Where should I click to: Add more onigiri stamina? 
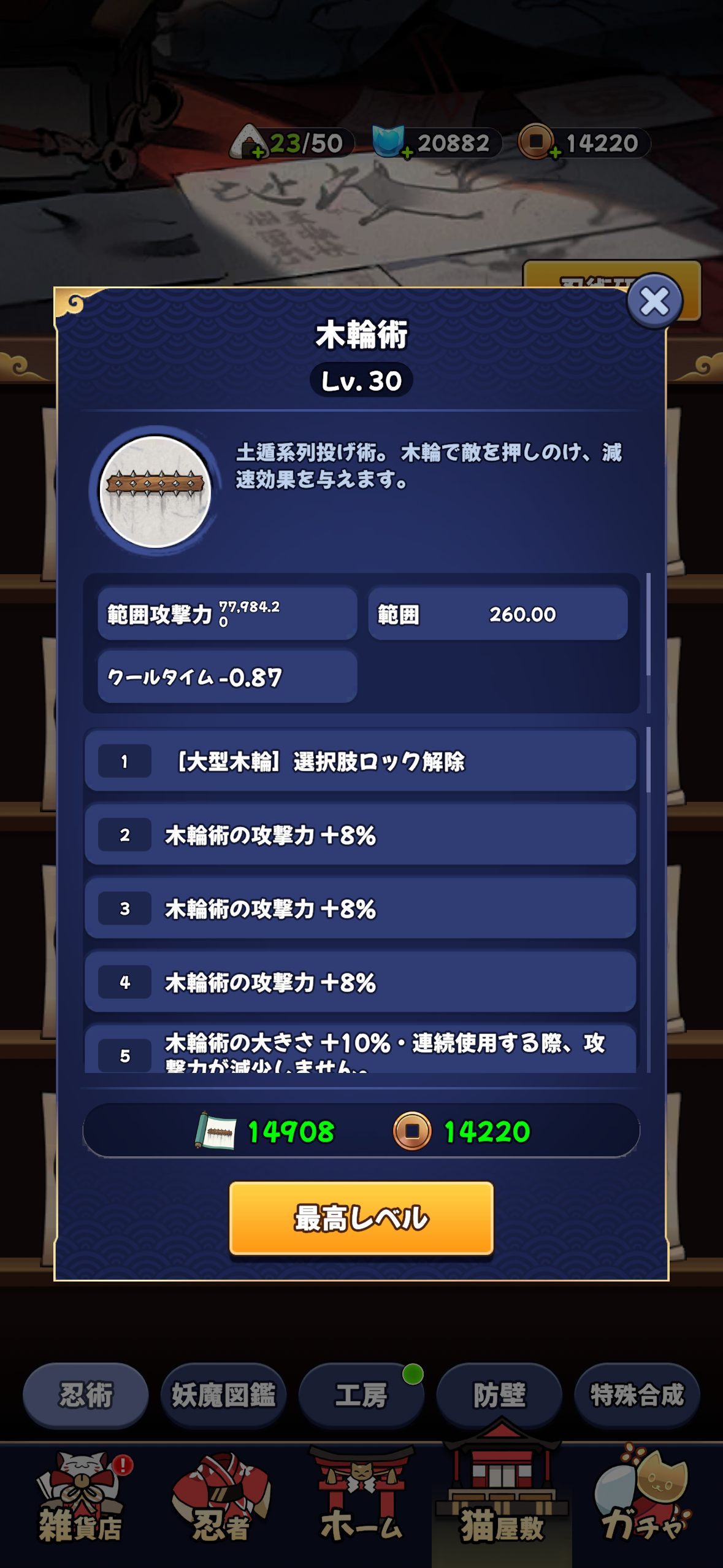click(x=258, y=152)
